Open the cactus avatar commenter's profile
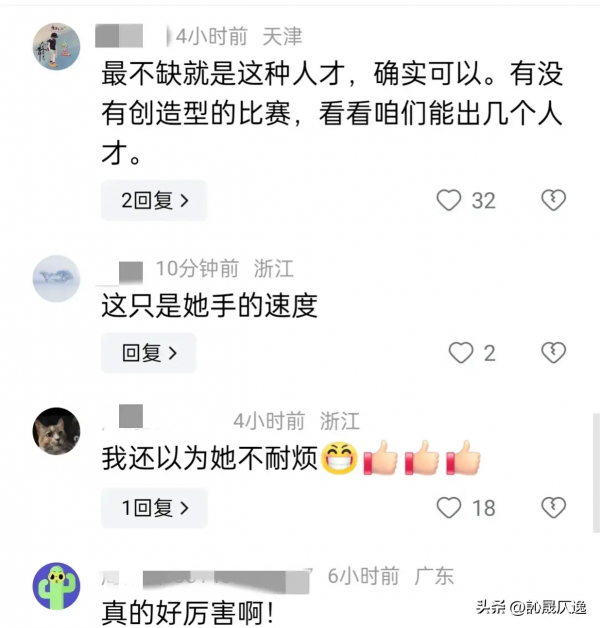The width and height of the screenshot is (600, 628). [56, 586]
